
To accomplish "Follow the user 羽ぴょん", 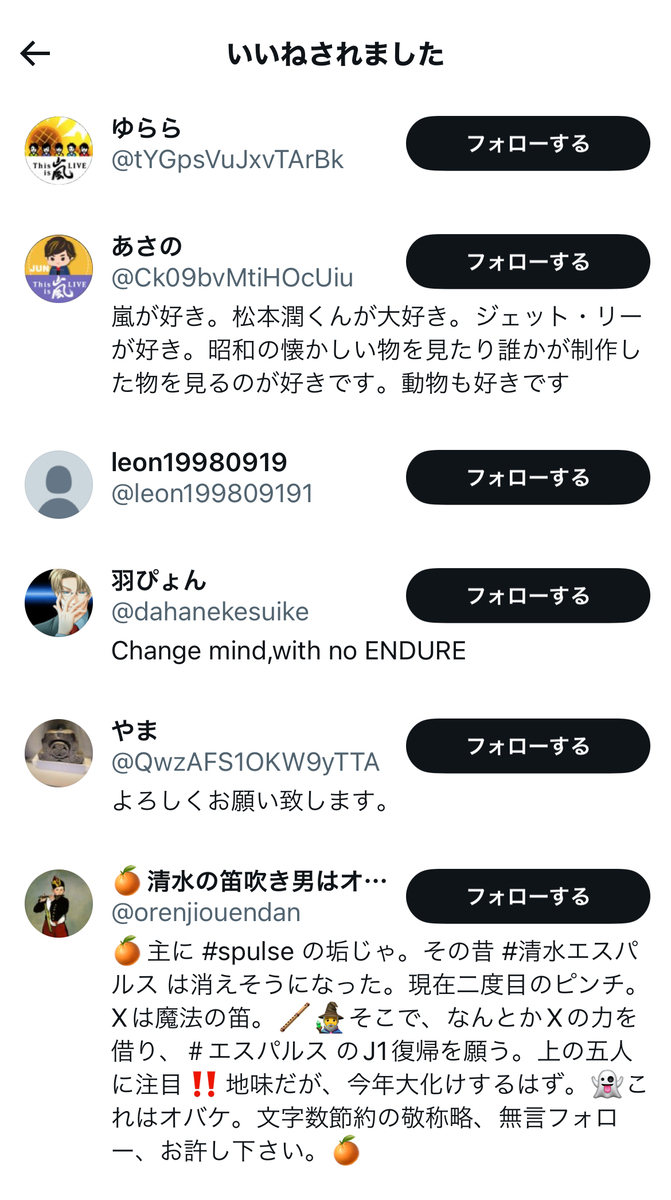I will point(527,596).
